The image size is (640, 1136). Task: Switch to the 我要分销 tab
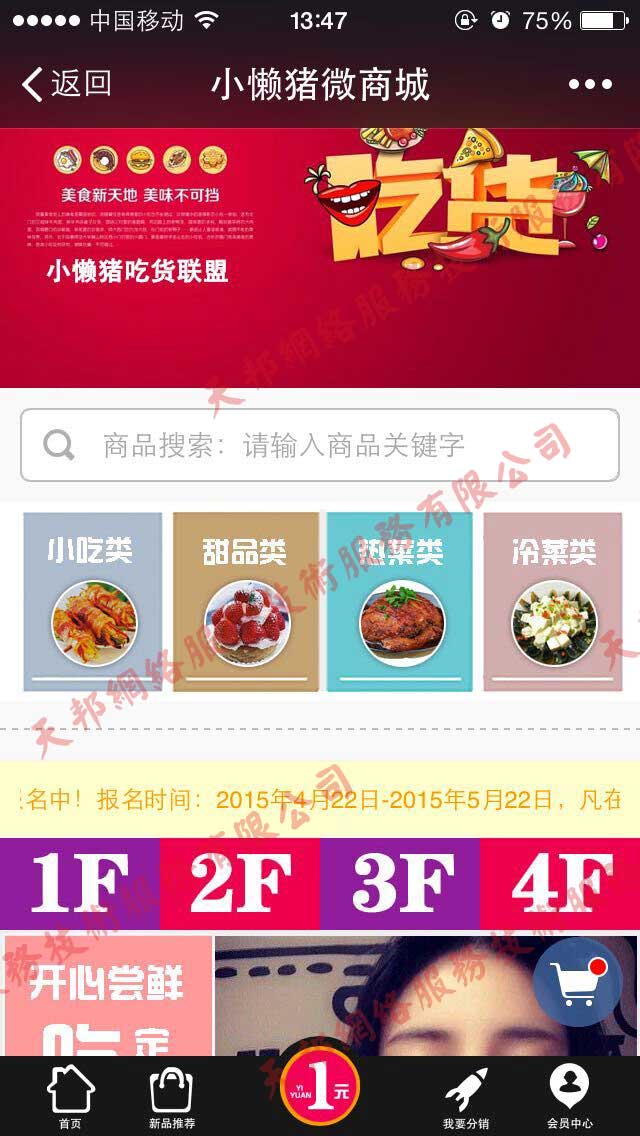click(x=466, y=1097)
